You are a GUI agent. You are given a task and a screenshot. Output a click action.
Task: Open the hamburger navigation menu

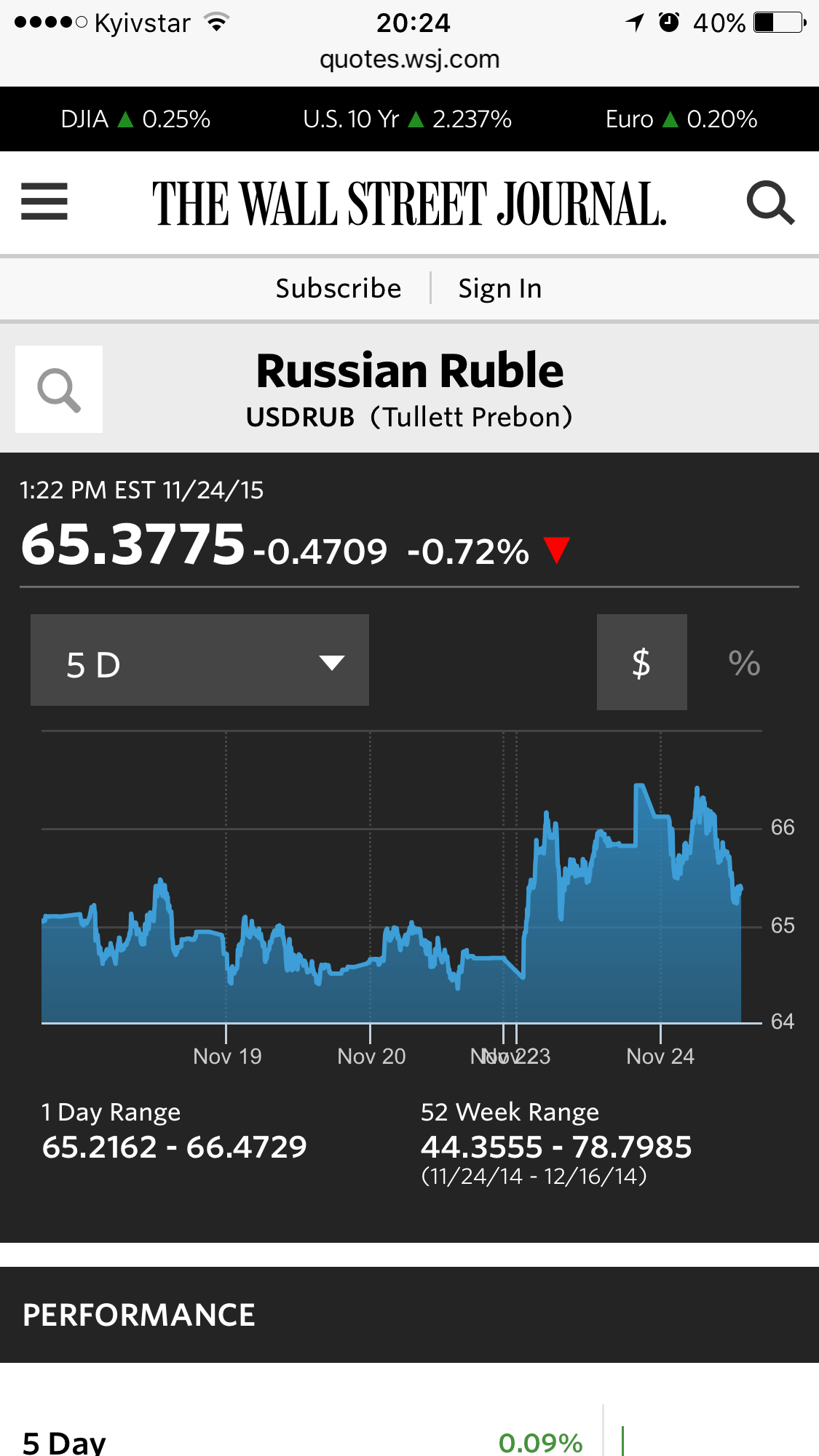click(x=44, y=202)
